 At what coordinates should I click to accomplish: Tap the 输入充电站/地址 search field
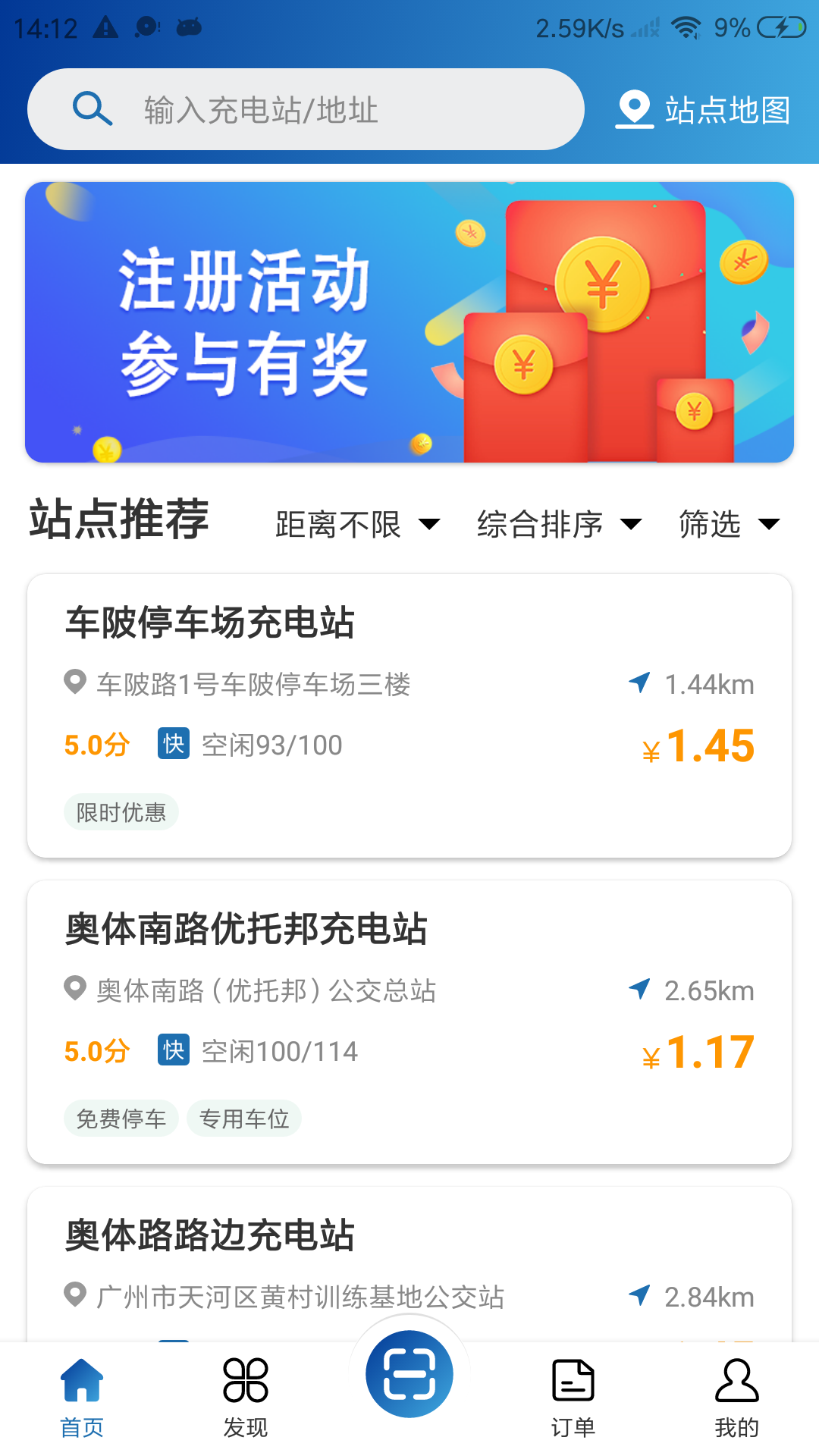click(303, 108)
